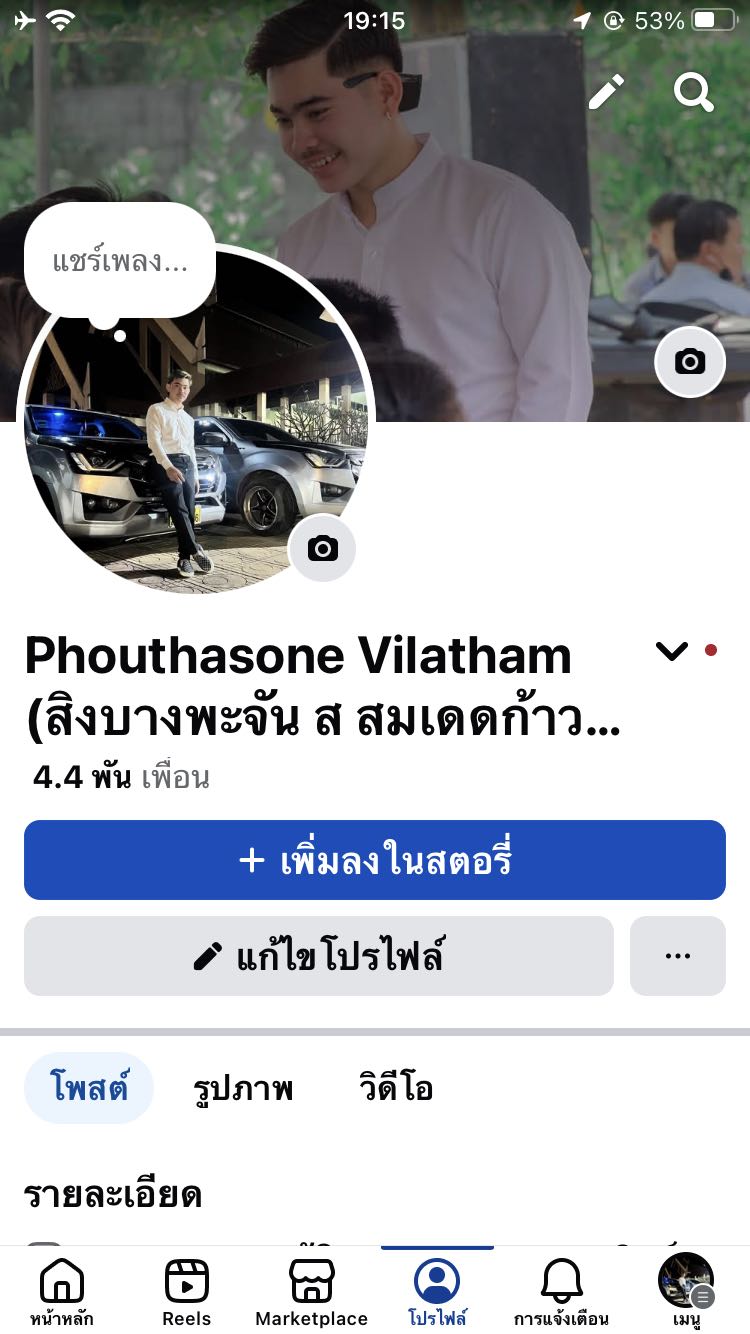This screenshot has width=750, height=1334.
Task: Open the search magnifier icon
Action: 693,92
